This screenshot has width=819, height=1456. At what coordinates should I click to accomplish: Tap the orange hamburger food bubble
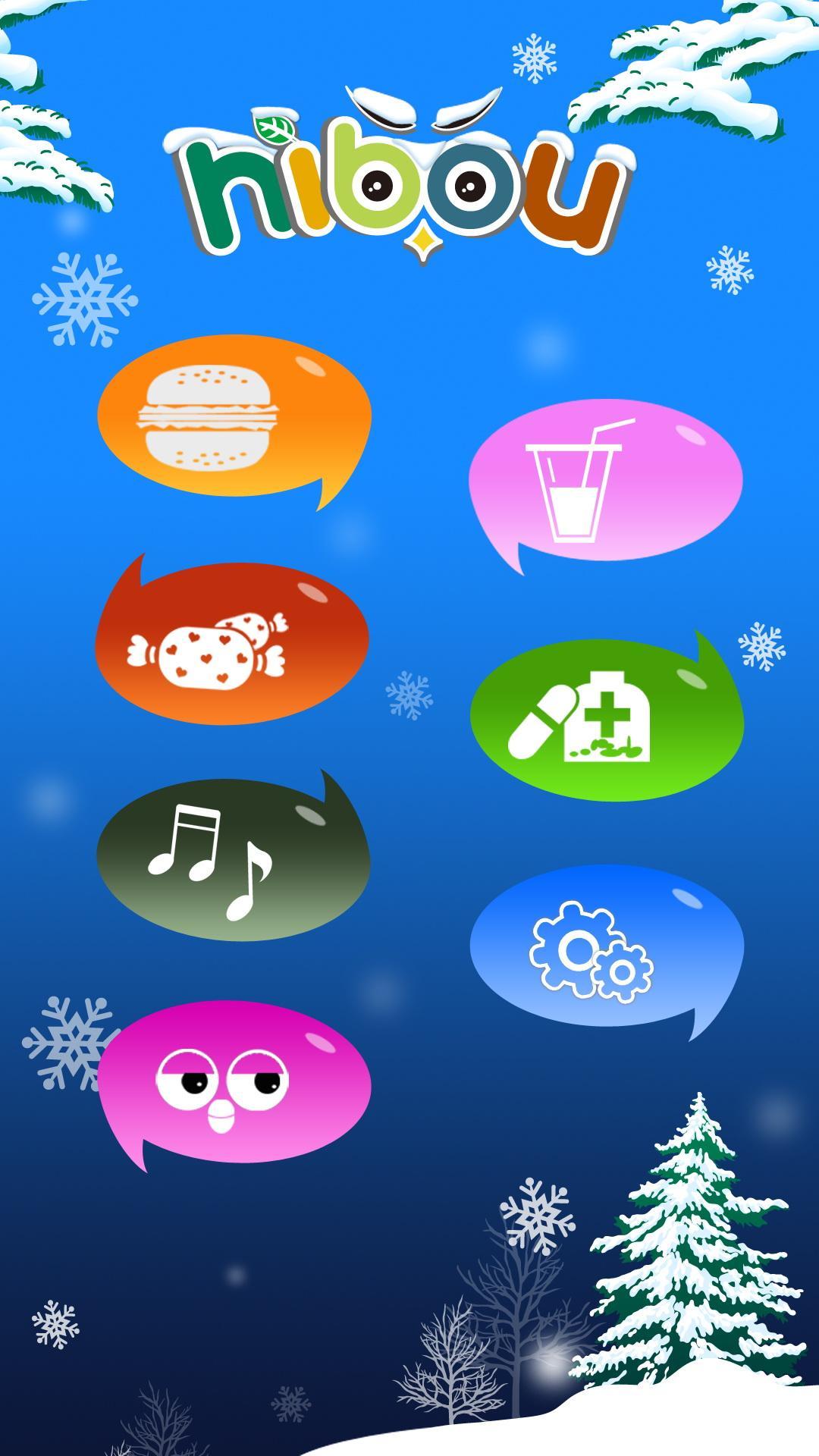[x=234, y=417]
